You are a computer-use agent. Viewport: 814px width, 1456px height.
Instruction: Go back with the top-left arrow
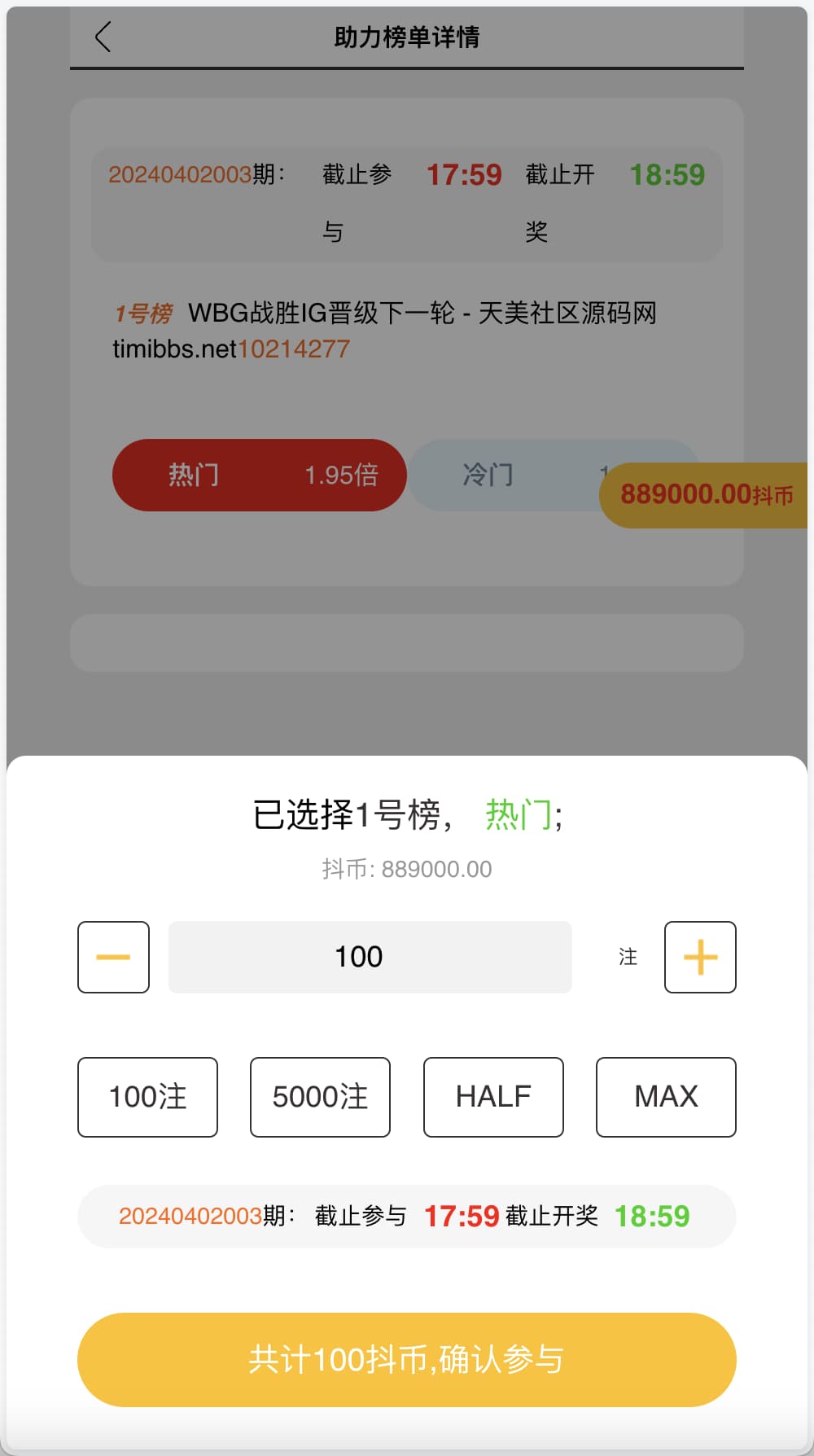103,37
